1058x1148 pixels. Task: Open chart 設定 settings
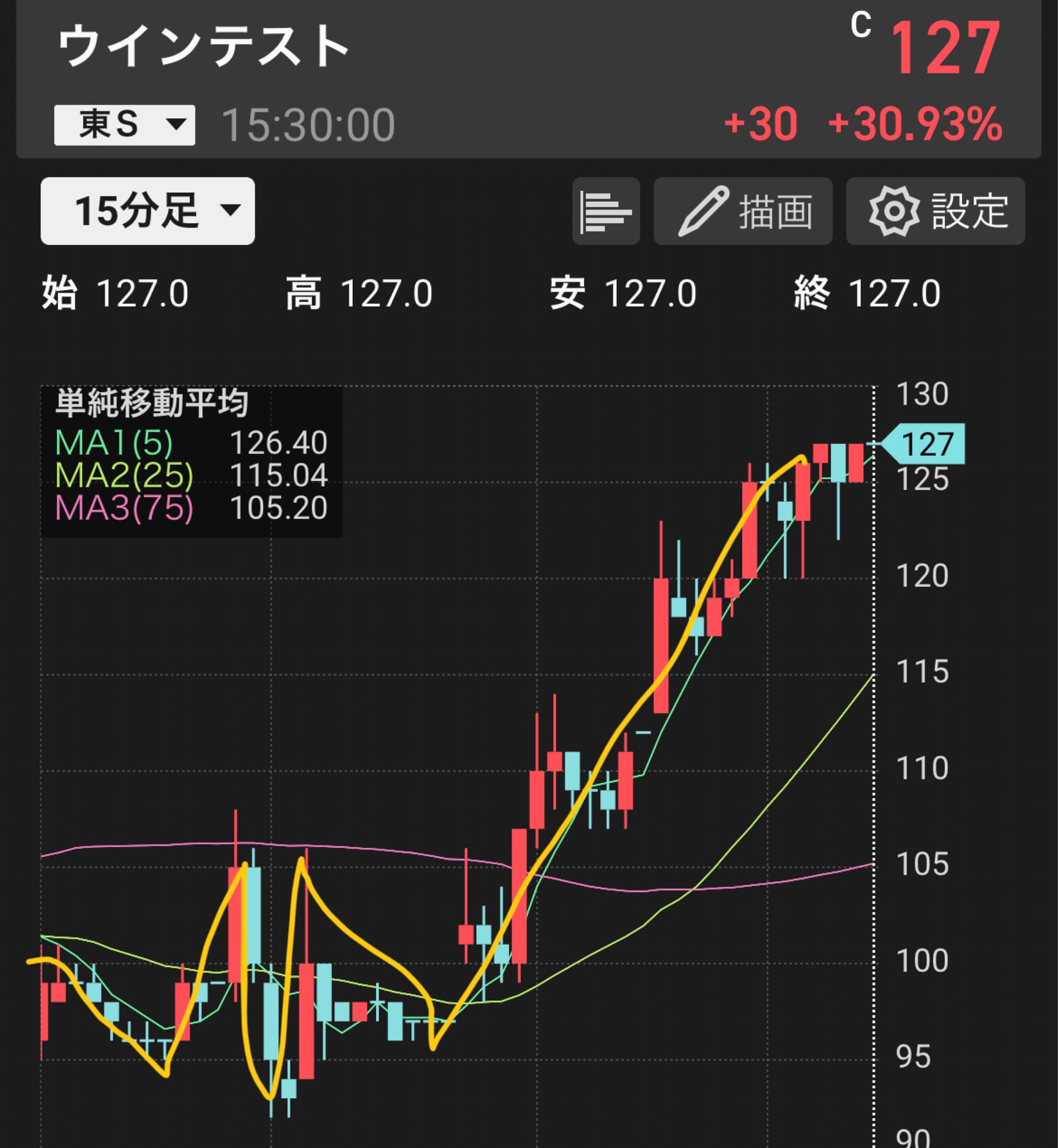click(935, 212)
